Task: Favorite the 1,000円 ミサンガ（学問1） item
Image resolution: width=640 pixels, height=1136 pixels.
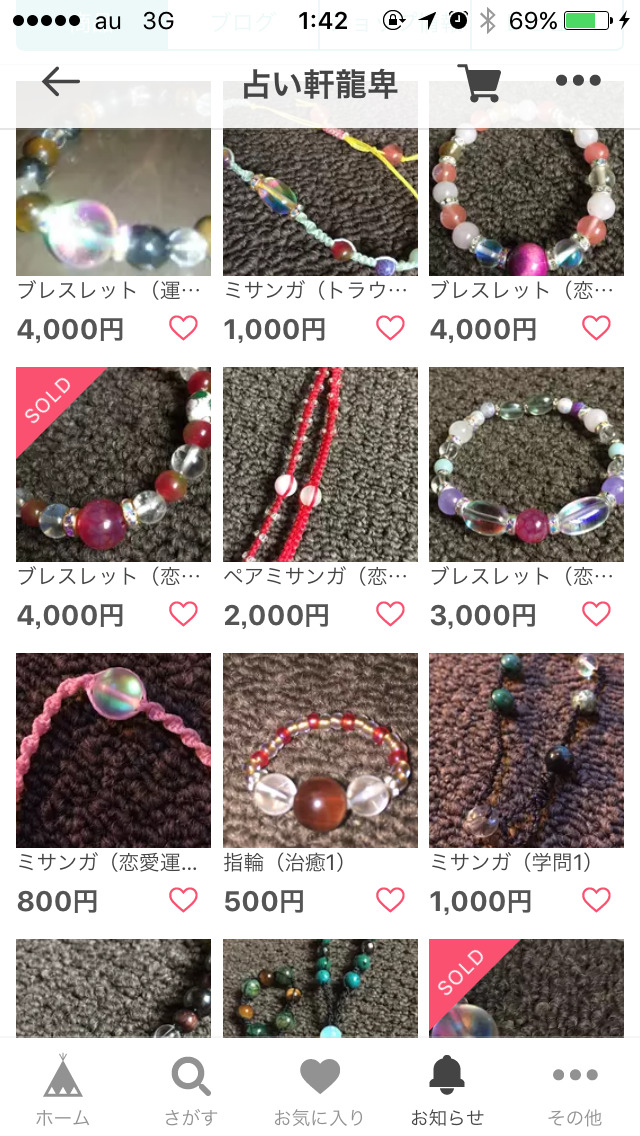Action: (x=596, y=899)
